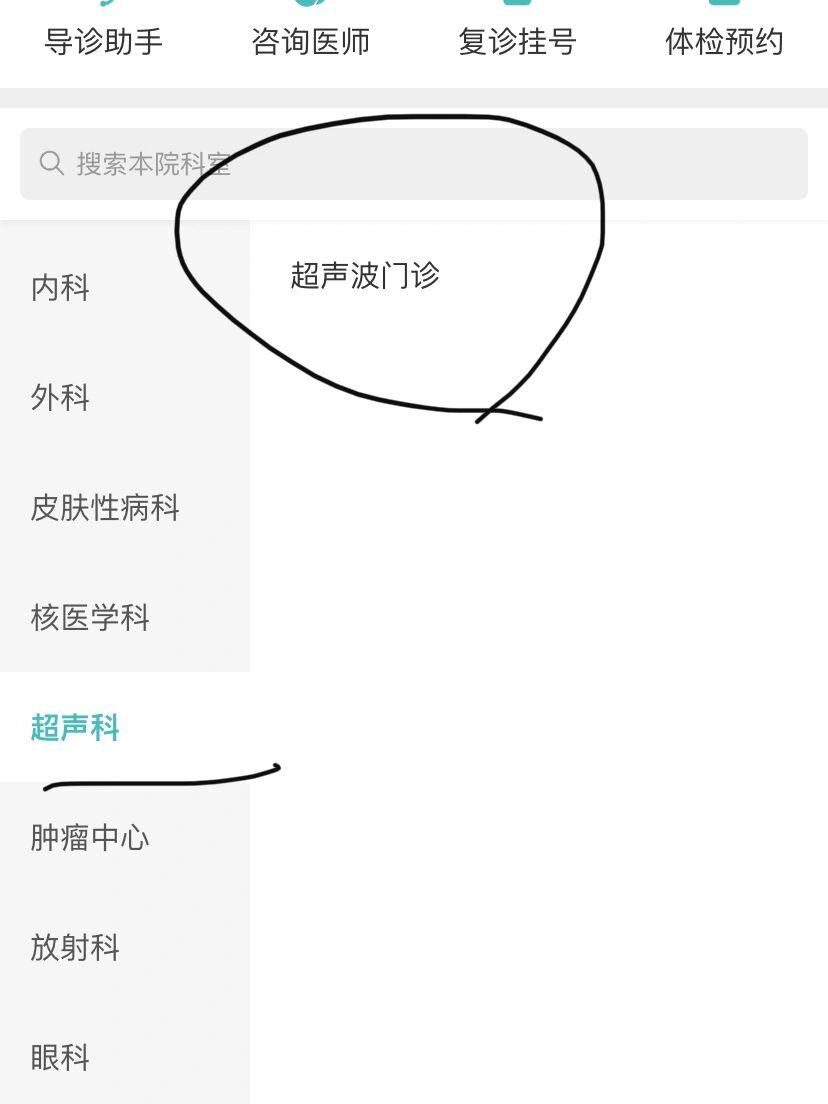The image size is (828, 1104).
Task: Open 咨询医师 to consult a doctor
Action: (310, 40)
